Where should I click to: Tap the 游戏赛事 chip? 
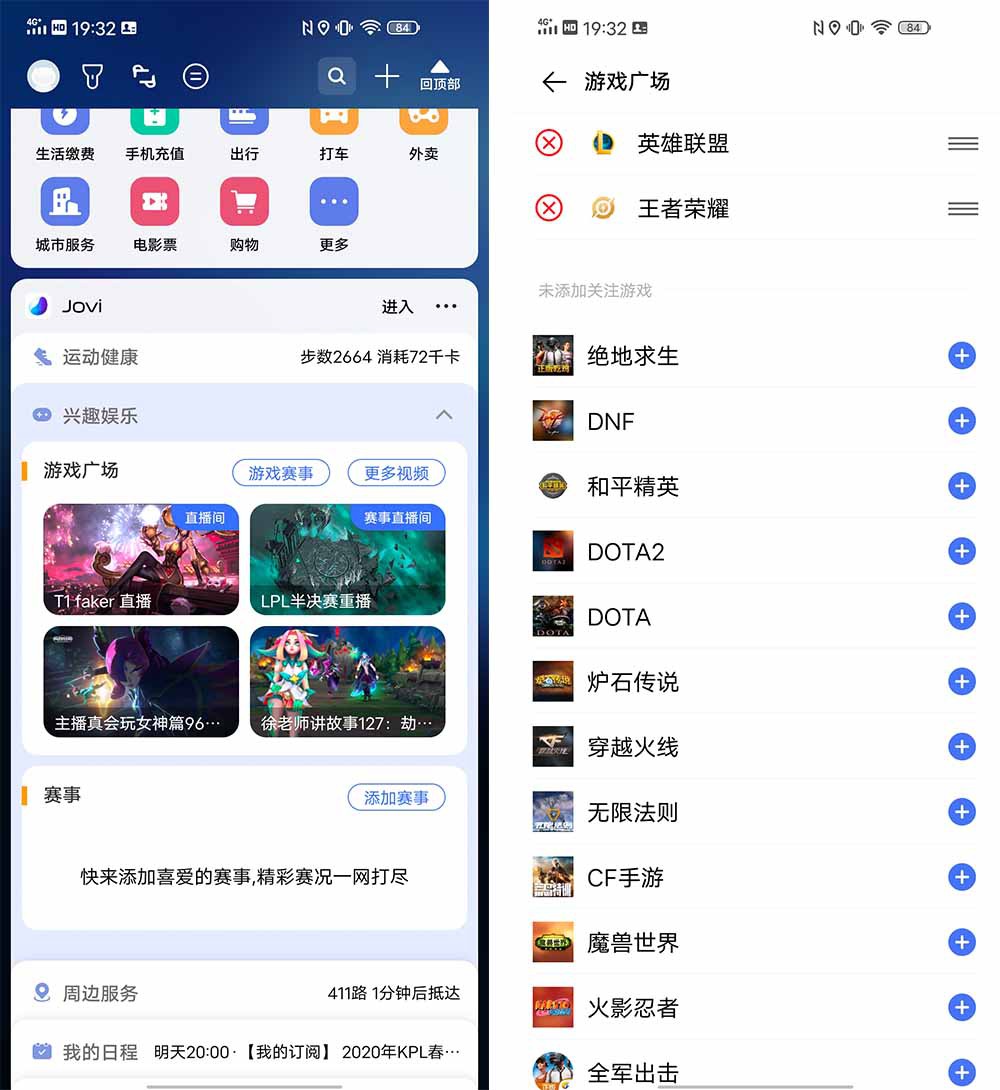pos(281,473)
